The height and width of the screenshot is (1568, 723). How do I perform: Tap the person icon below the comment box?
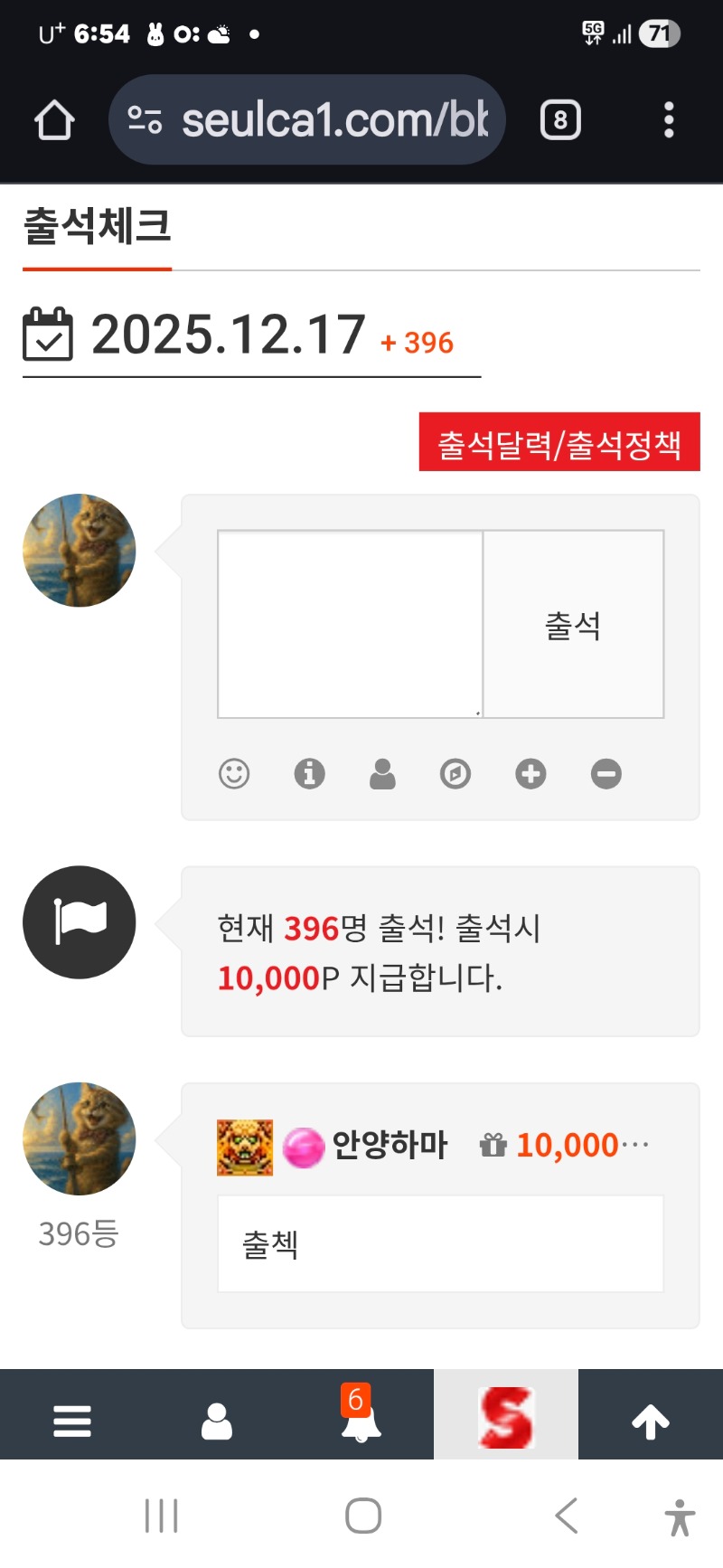[382, 774]
